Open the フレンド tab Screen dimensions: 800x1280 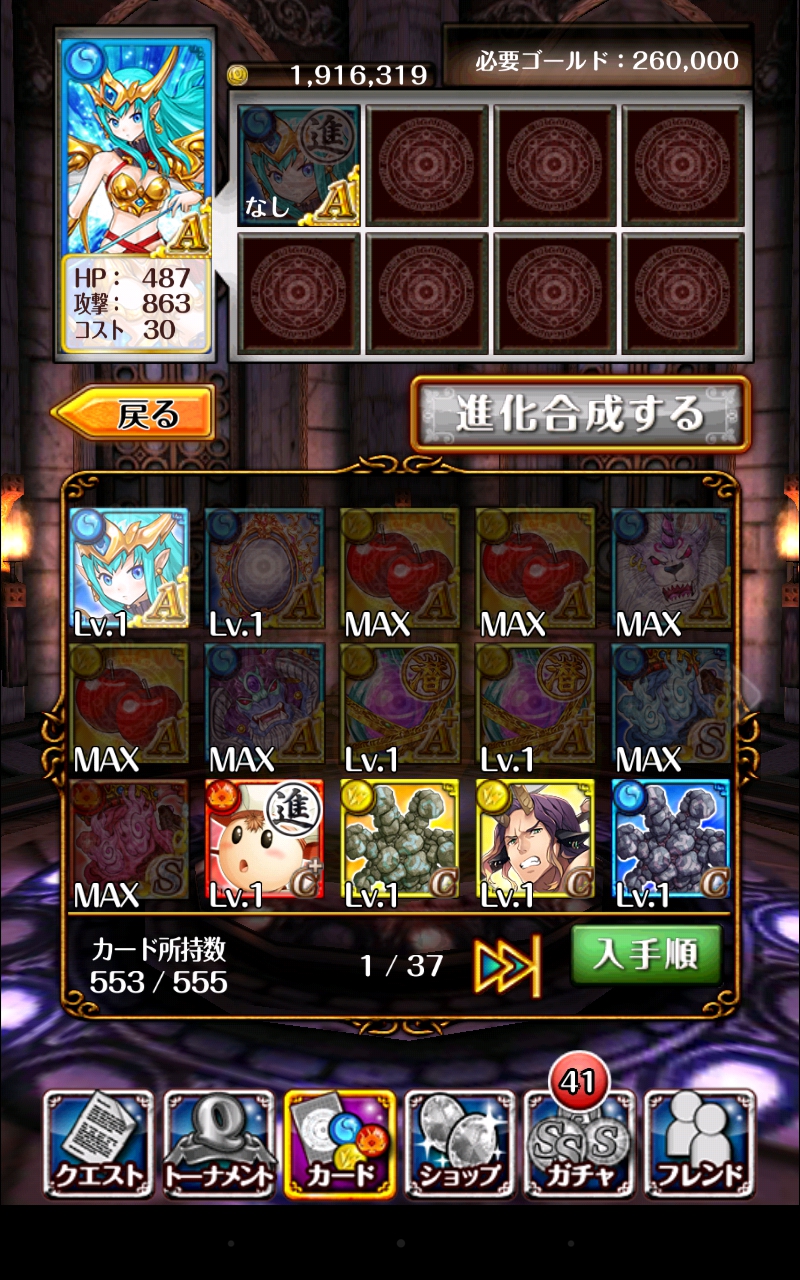click(x=700, y=1144)
